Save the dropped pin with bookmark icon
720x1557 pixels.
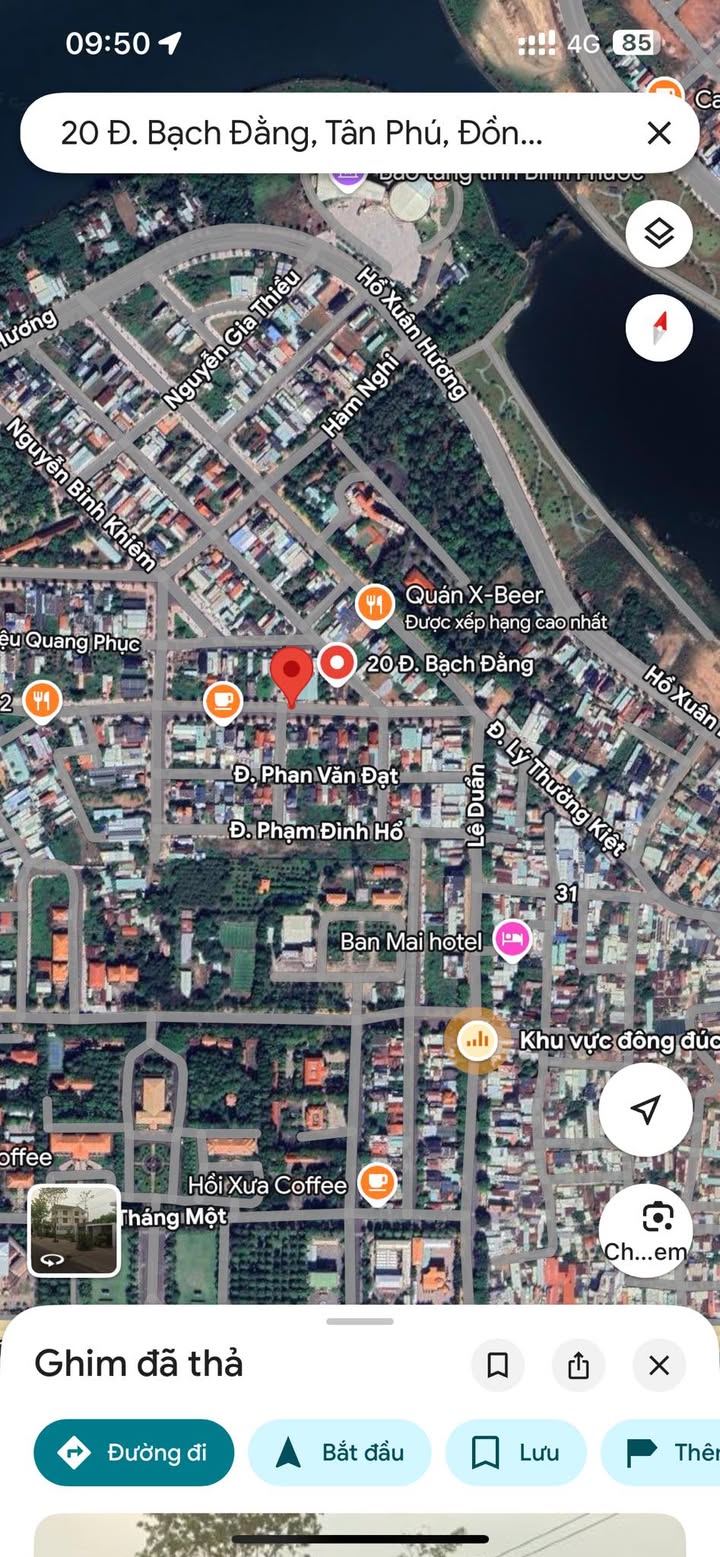498,1365
